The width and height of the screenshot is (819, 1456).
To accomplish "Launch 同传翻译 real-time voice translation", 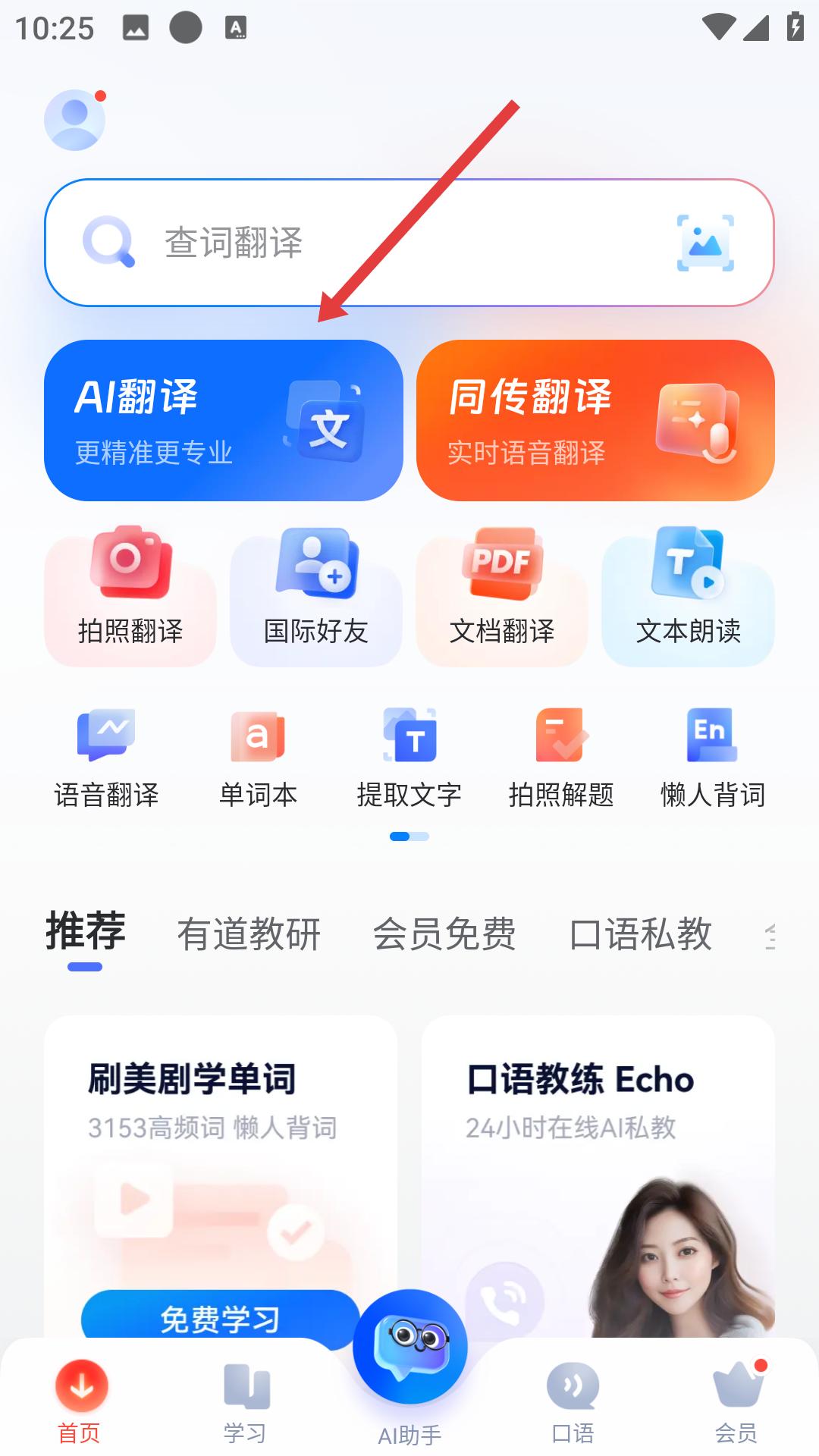I will tap(595, 420).
